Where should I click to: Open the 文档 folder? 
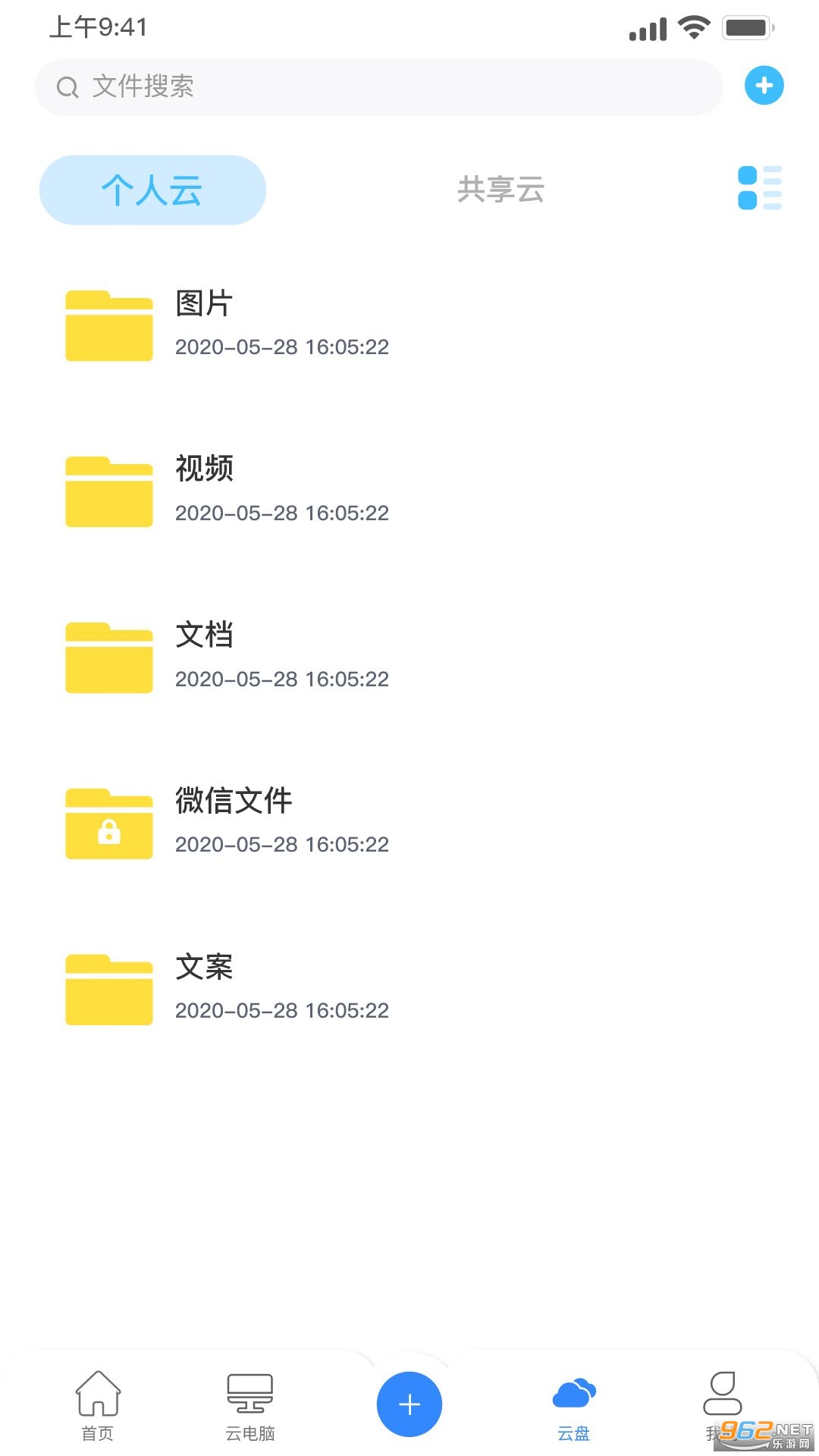coord(227,657)
